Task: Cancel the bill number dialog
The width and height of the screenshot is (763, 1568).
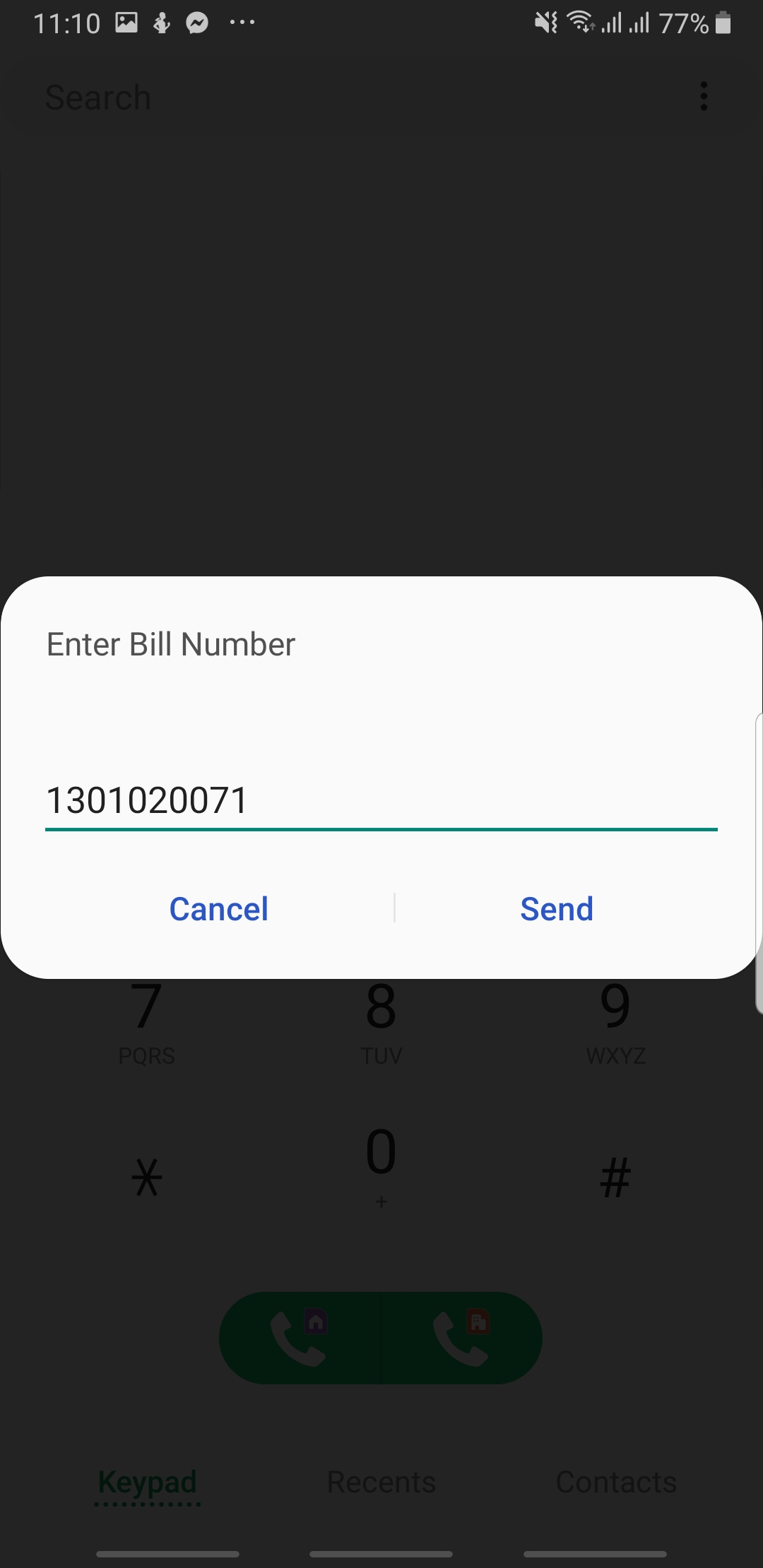Action: (219, 909)
